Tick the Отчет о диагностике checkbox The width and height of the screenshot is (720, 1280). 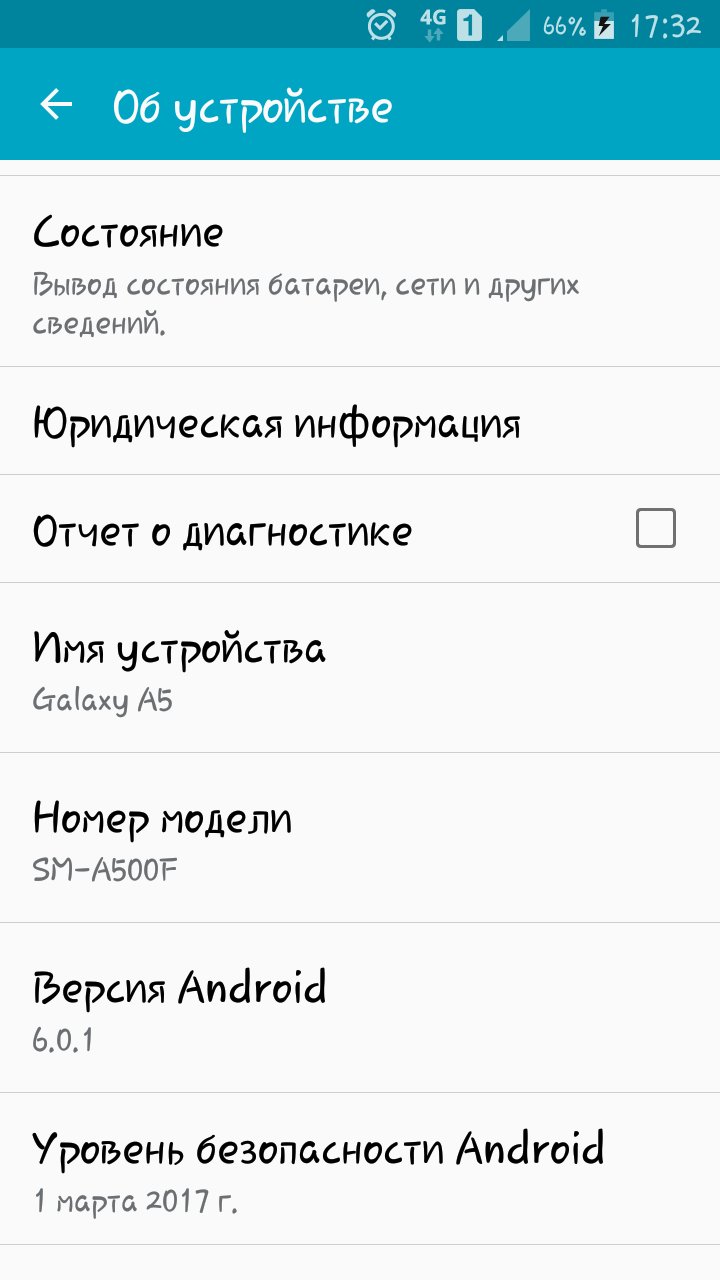pos(655,528)
